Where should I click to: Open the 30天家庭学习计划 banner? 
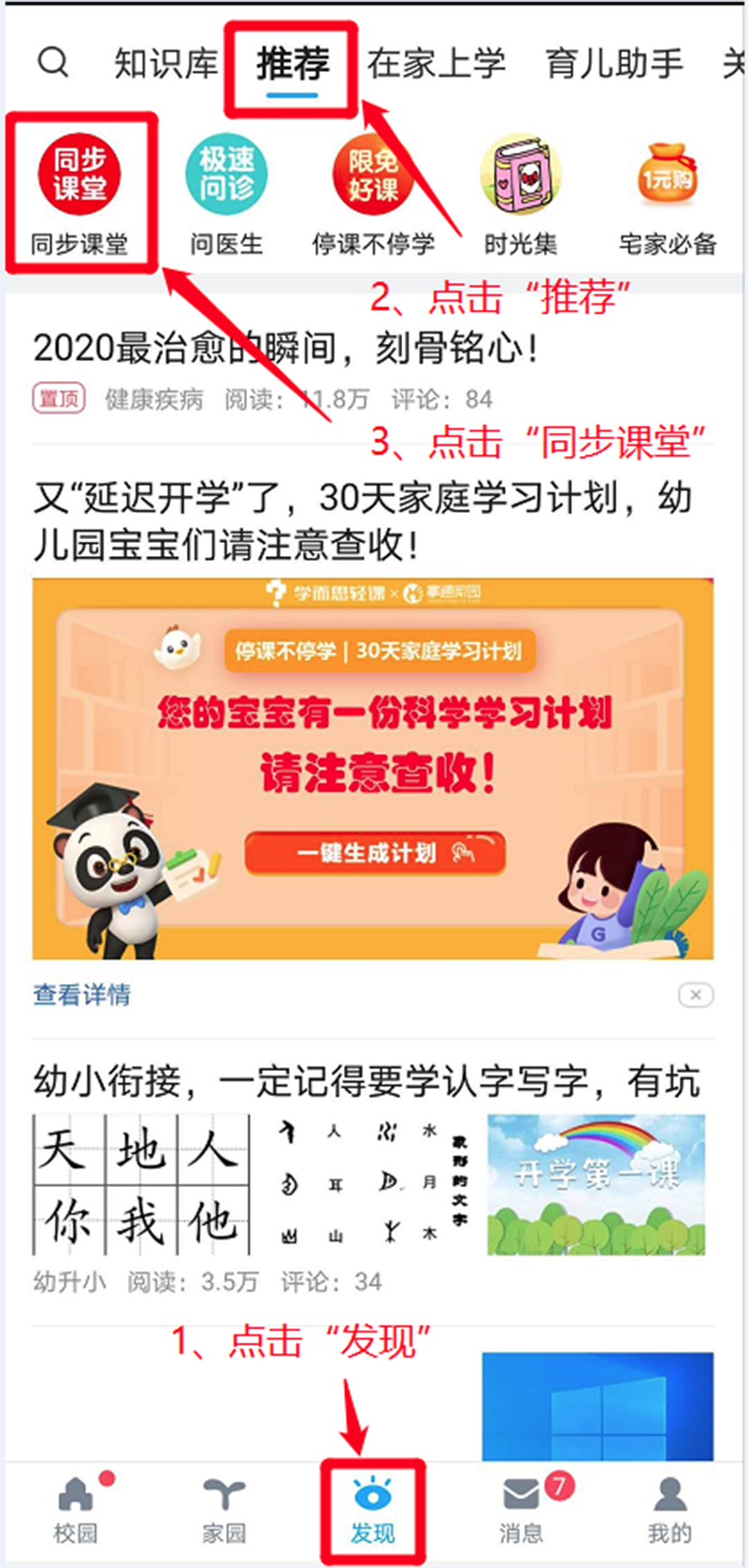[x=373, y=768]
